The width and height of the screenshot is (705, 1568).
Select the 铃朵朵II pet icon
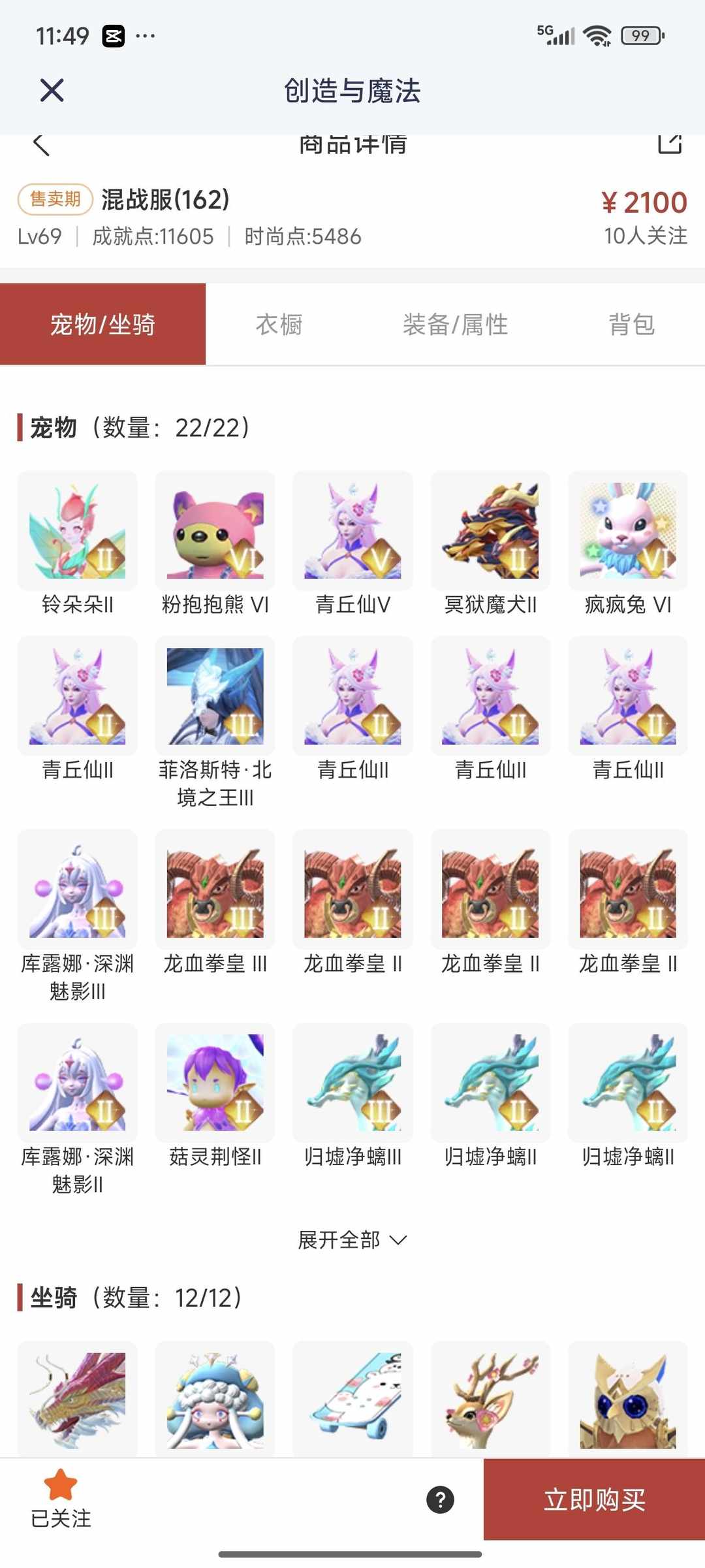point(76,531)
